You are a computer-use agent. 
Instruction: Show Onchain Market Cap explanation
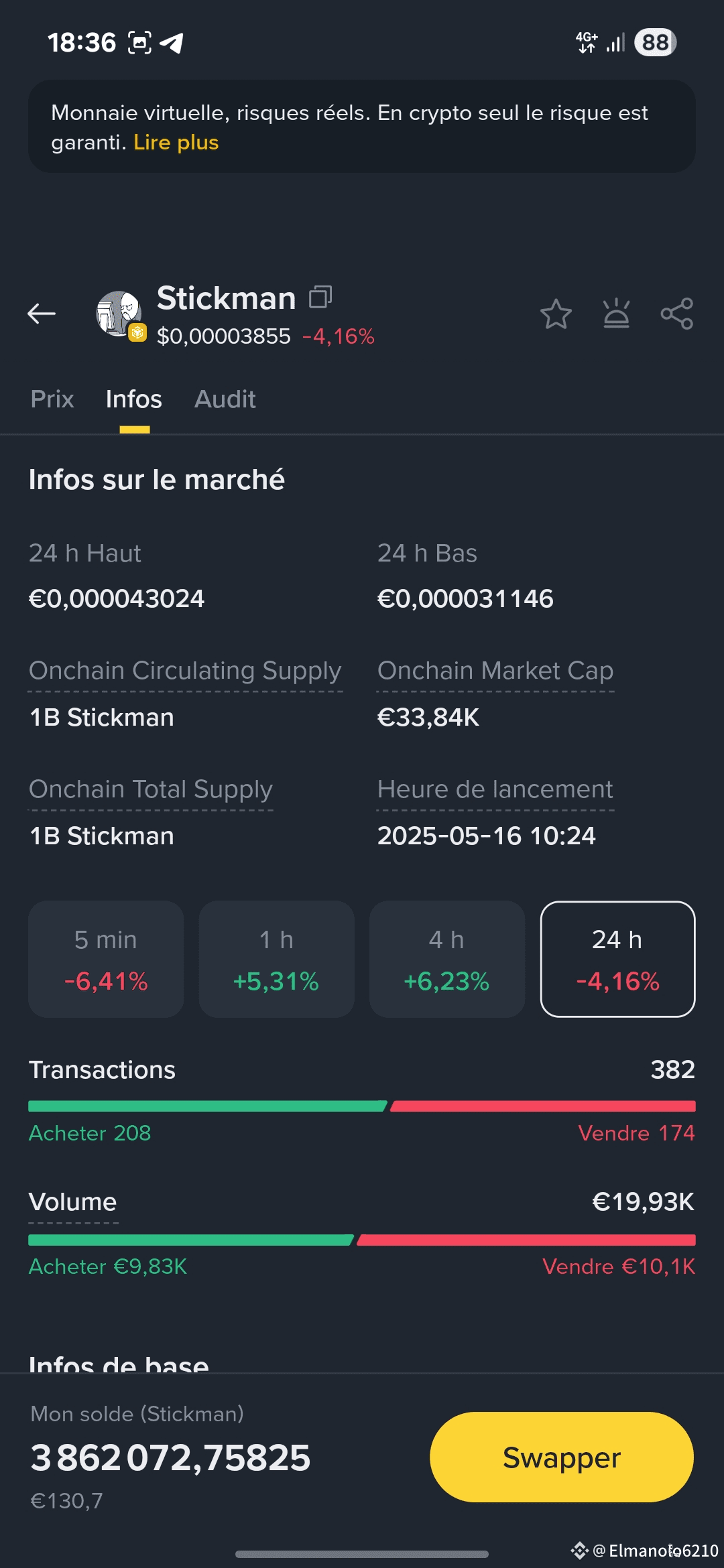point(495,671)
